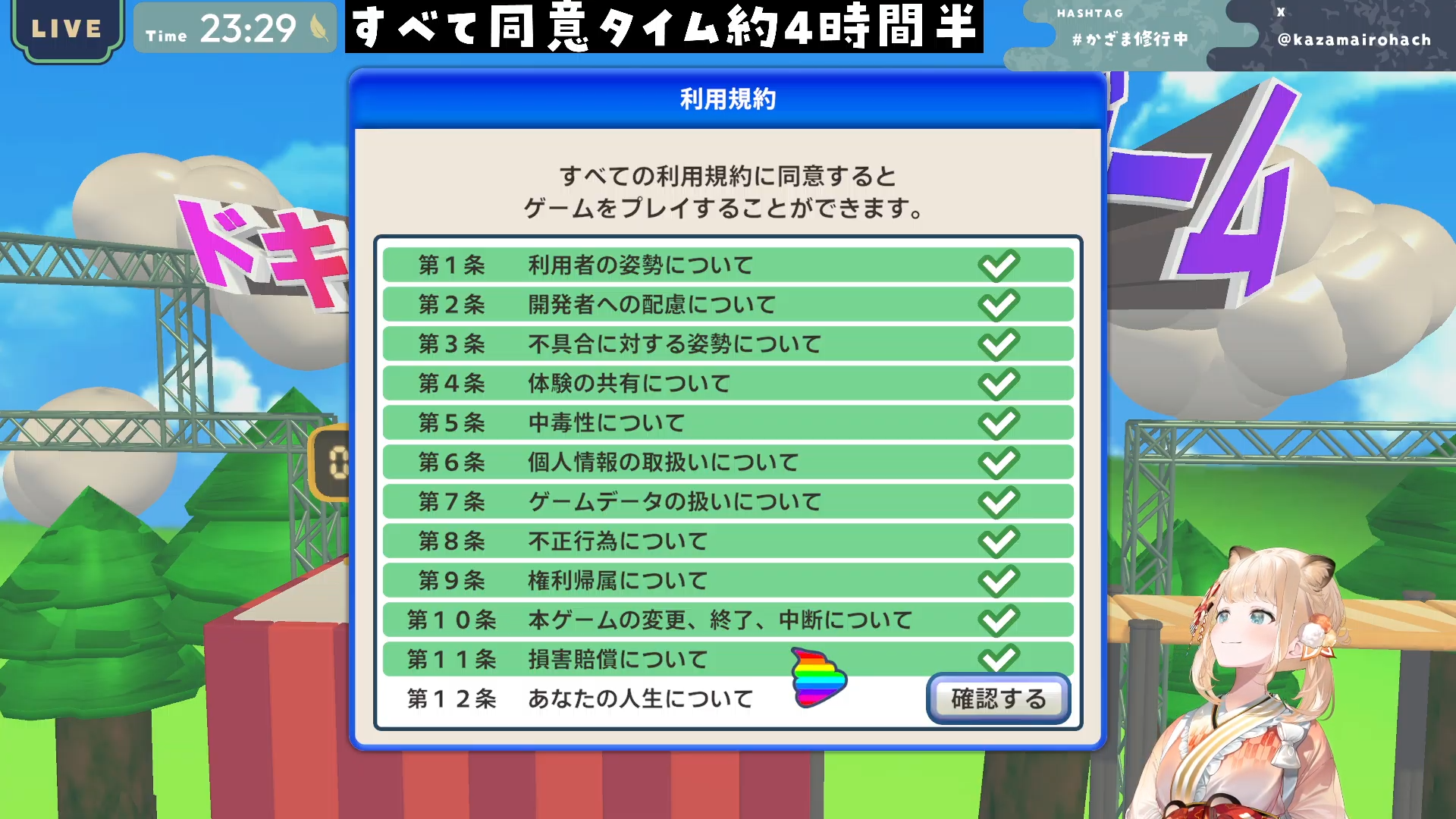The image size is (1456, 819).
Task: Open 第6条 個人情報の取扱いについて
Action: click(x=728, y=462)
